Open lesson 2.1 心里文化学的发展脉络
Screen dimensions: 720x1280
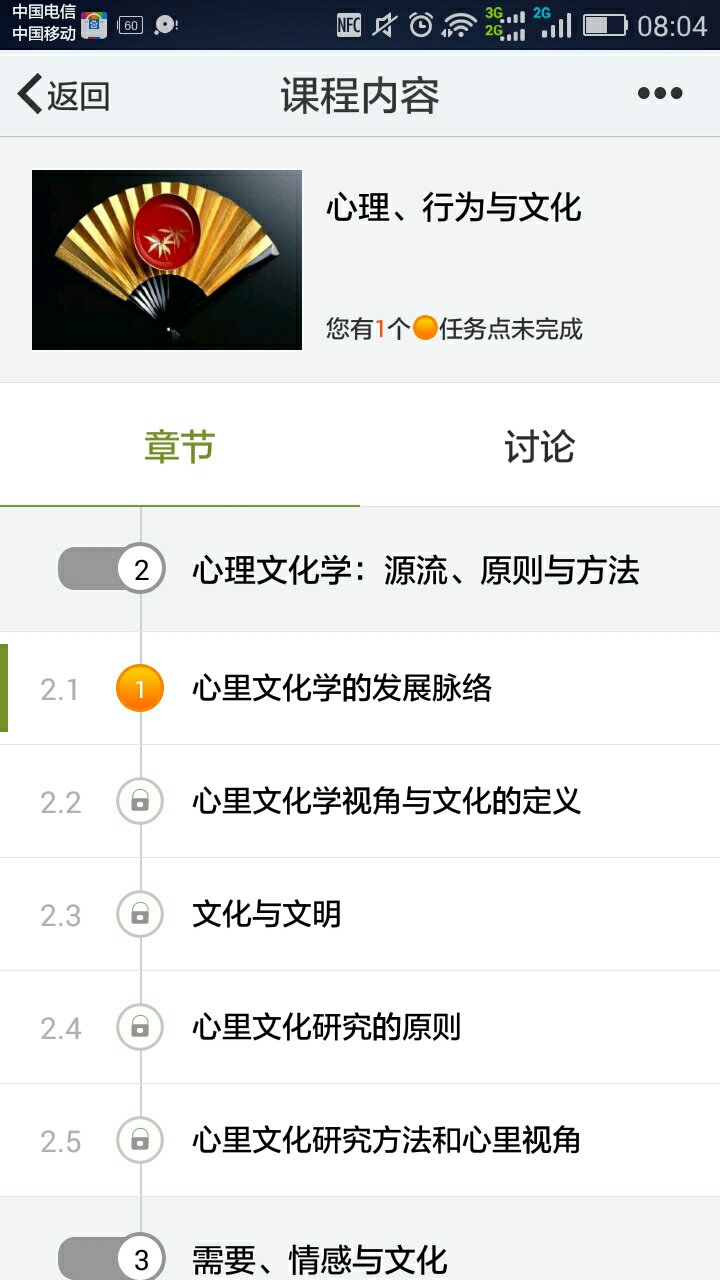pos(360,688)
